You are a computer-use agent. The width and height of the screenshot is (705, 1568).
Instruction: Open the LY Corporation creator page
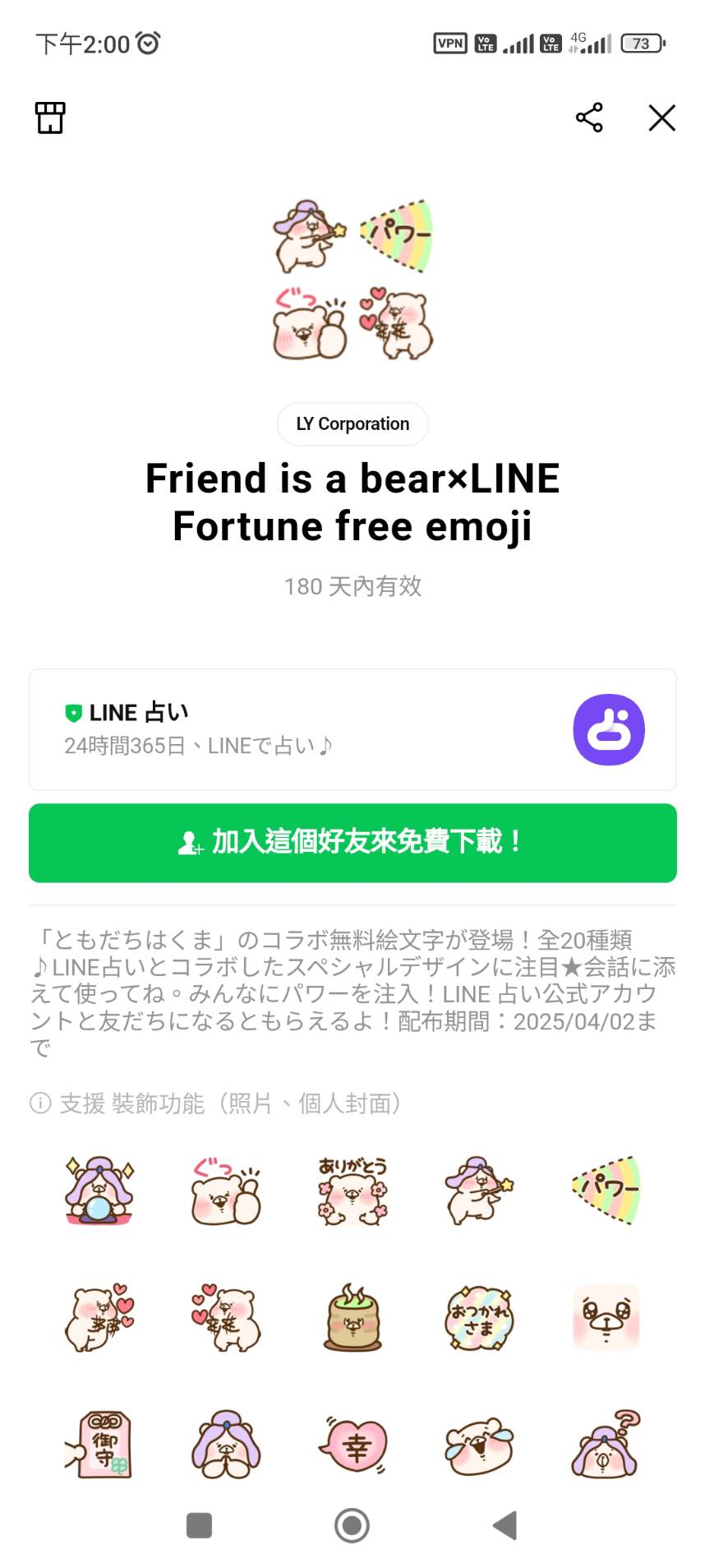[352, 423]
